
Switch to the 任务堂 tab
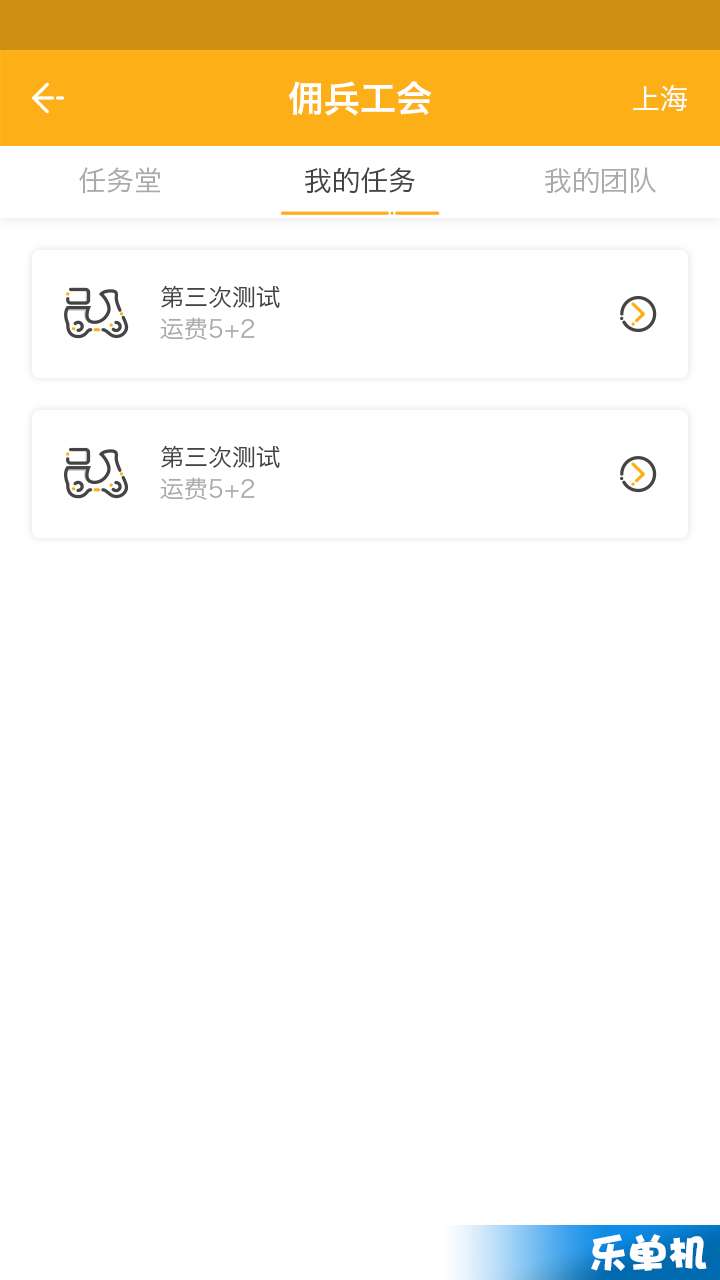coord(120,181)
